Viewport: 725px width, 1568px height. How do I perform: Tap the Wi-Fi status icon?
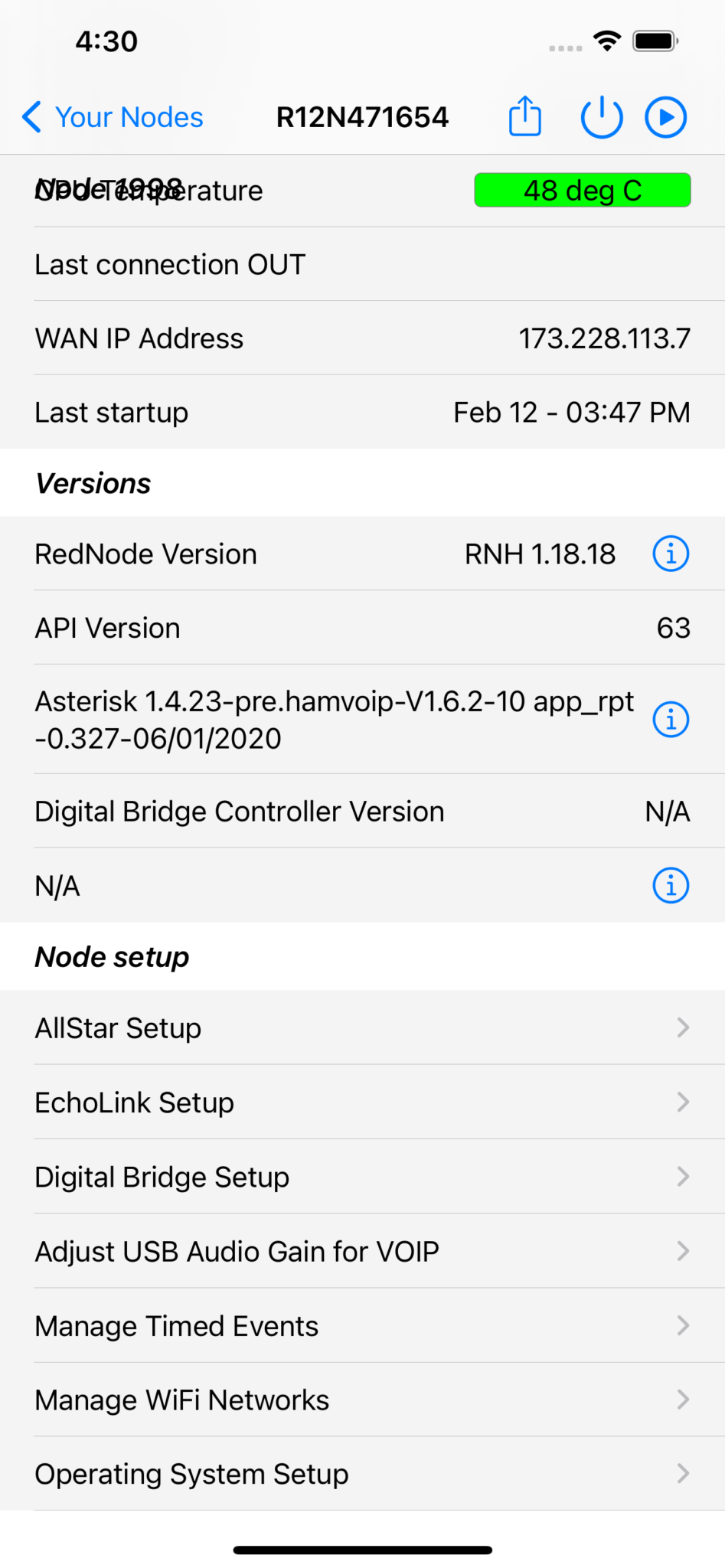tap(607, 41)
